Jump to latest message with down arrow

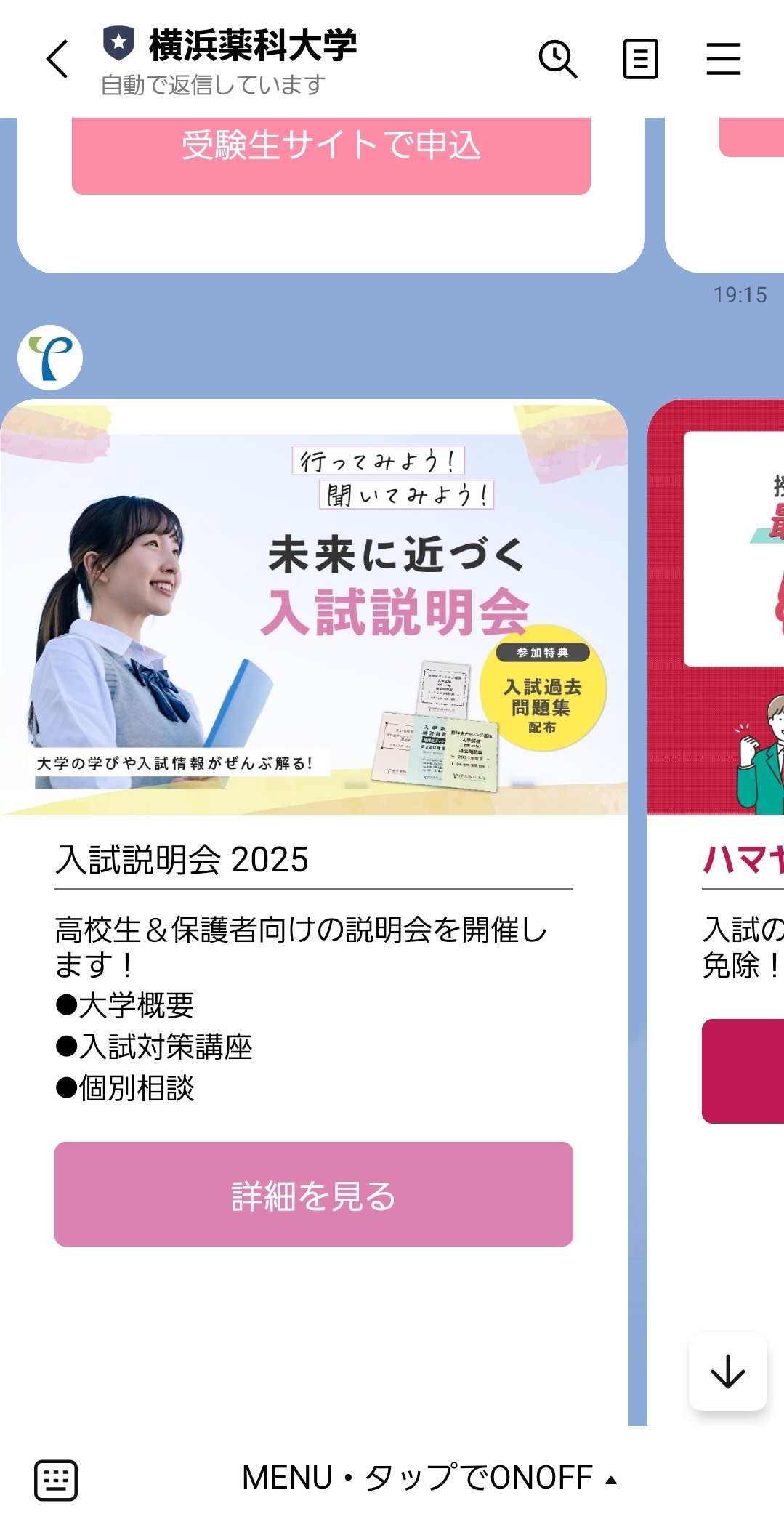click(728, 1372)
